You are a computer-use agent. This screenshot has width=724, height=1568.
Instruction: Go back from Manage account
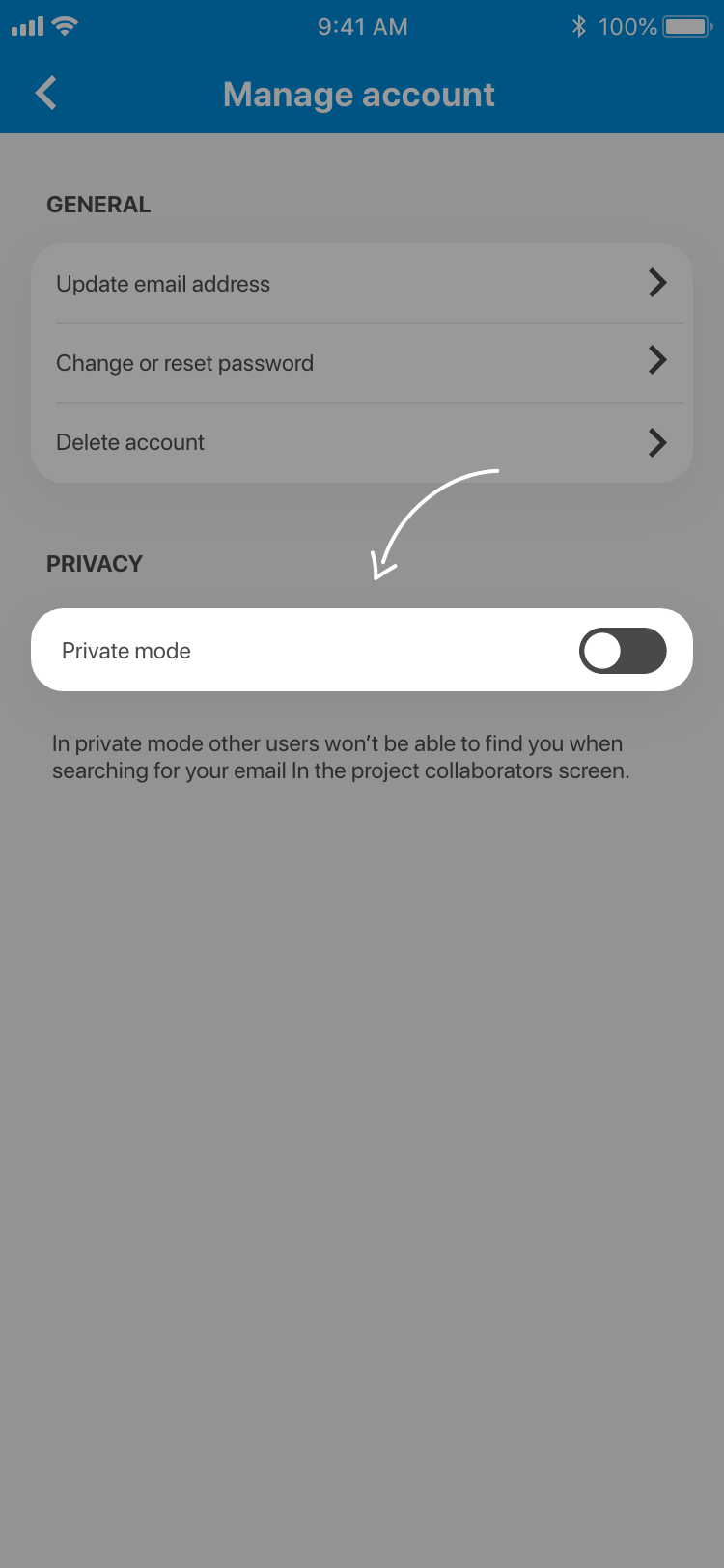click(x=46, y=94)
